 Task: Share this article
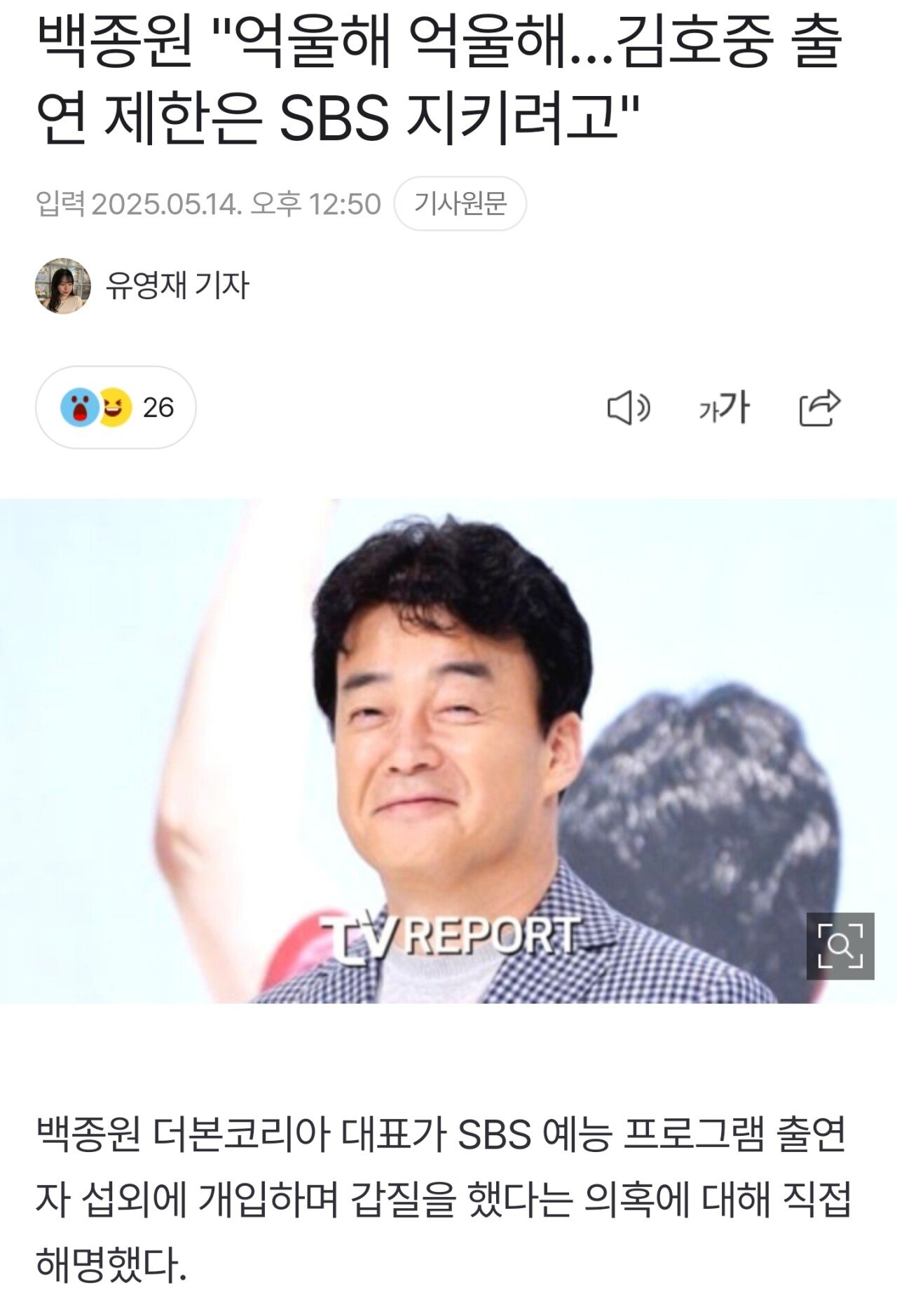819,408
